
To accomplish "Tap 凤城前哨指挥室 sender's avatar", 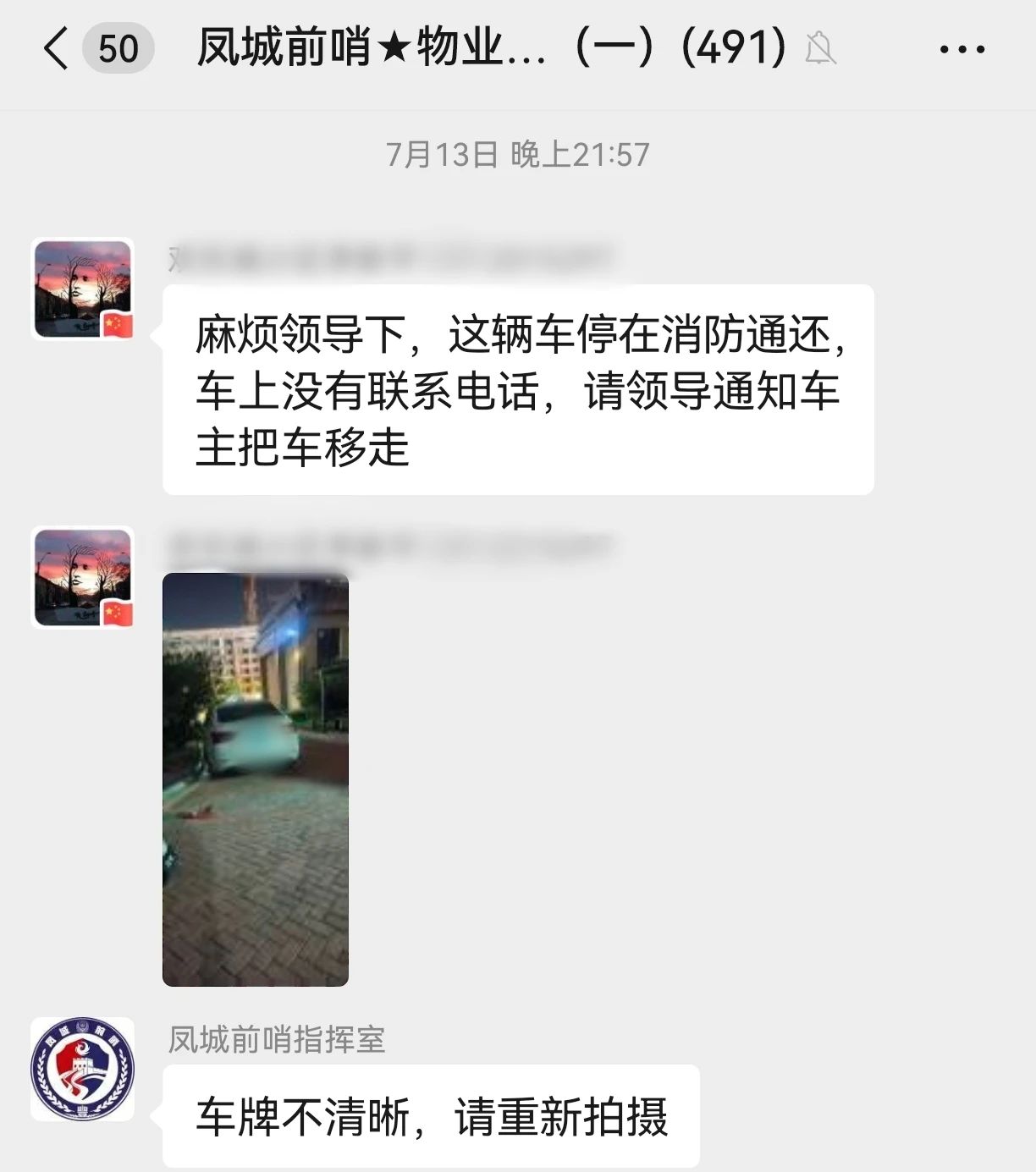I will [83, 1069].
